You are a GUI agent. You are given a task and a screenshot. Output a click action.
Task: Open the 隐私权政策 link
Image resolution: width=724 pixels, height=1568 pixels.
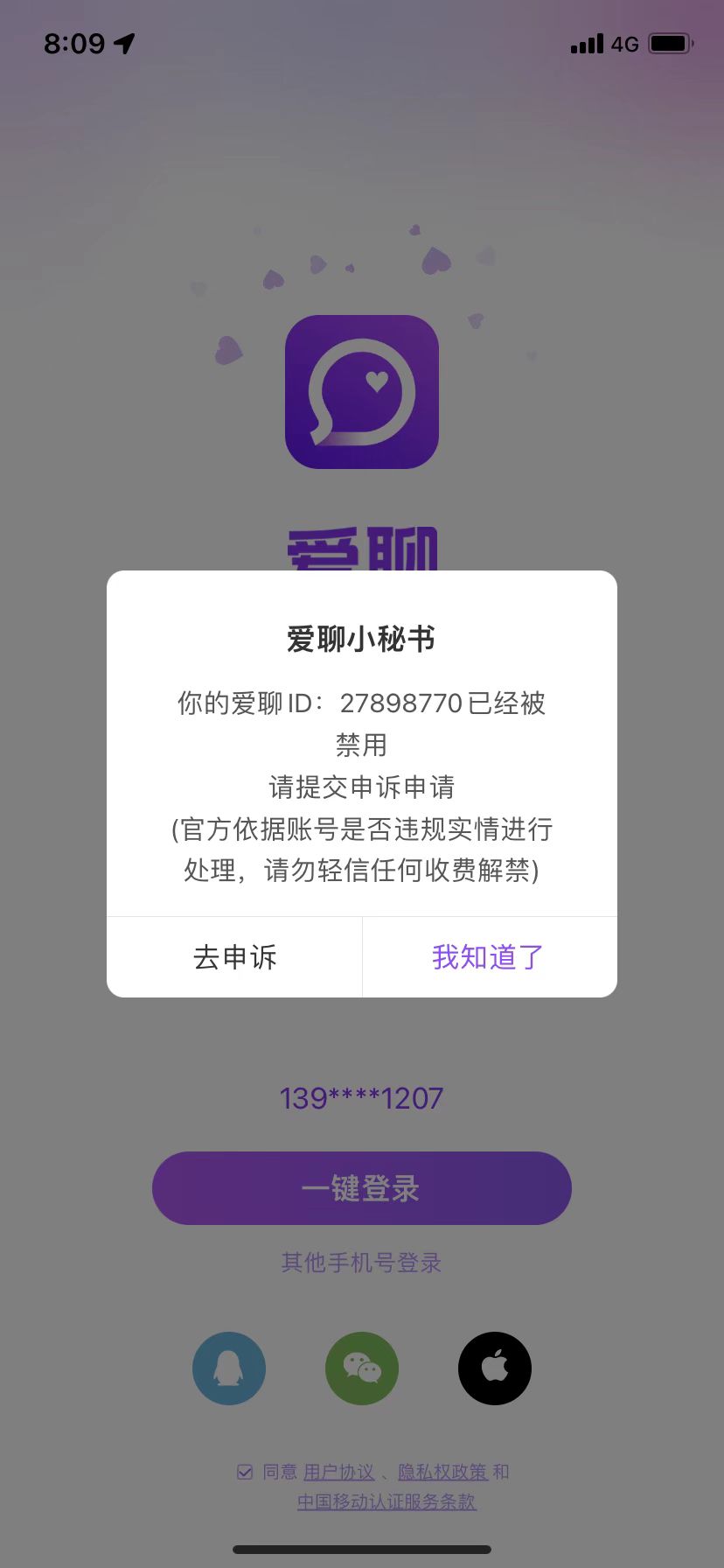pos(442,1473)
